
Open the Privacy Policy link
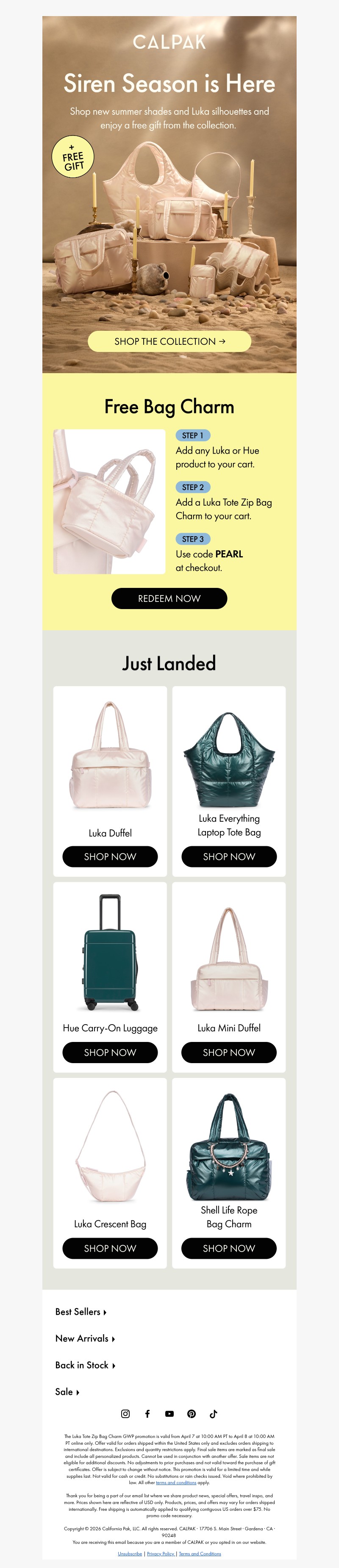tap(160, 1554)
